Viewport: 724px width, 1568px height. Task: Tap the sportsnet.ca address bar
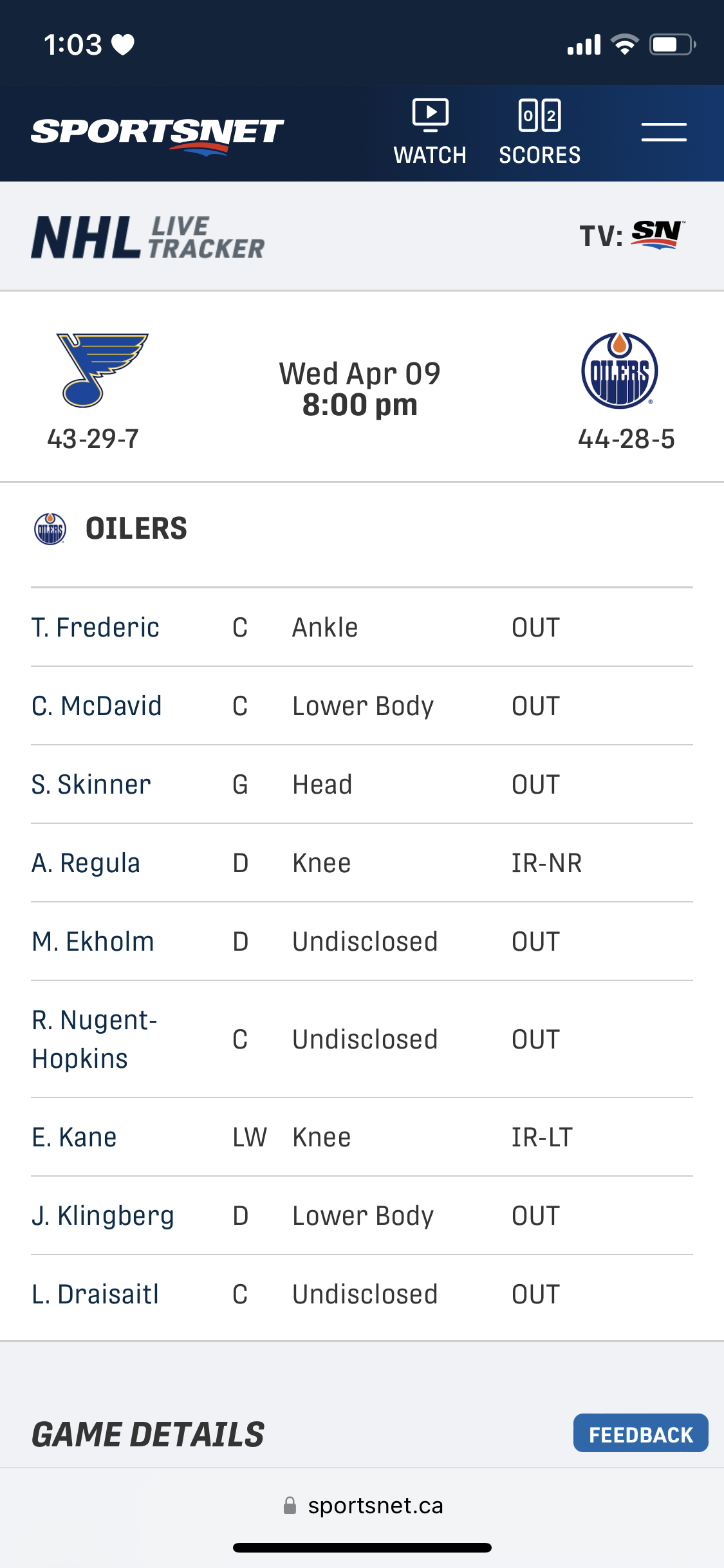coord(362,1506)
